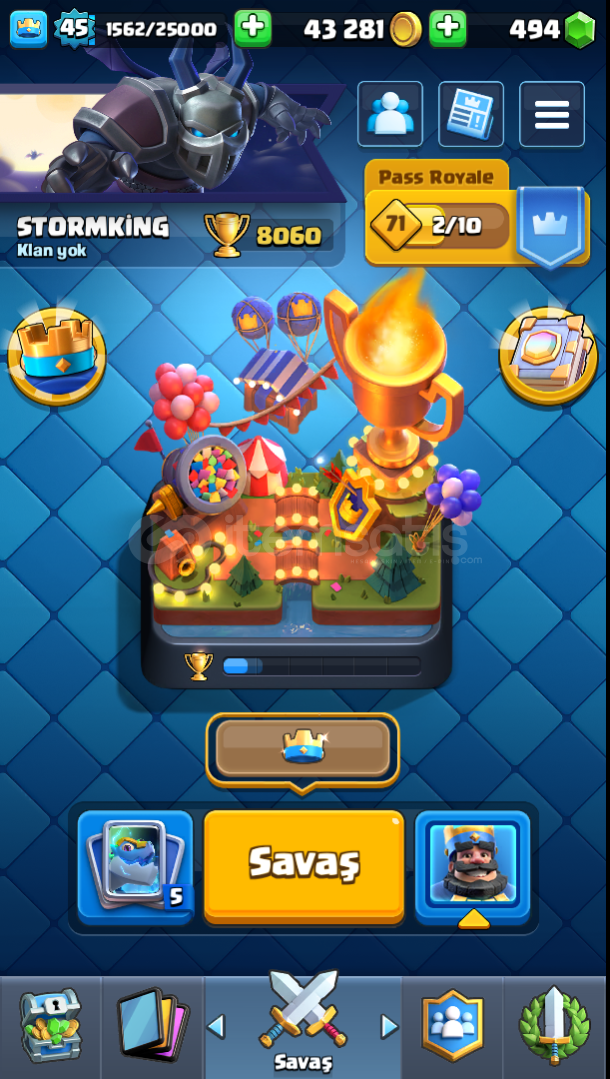This screenshot has width=610, height=1079.
Task: Tap the king level badge
Action: point(74,28)
